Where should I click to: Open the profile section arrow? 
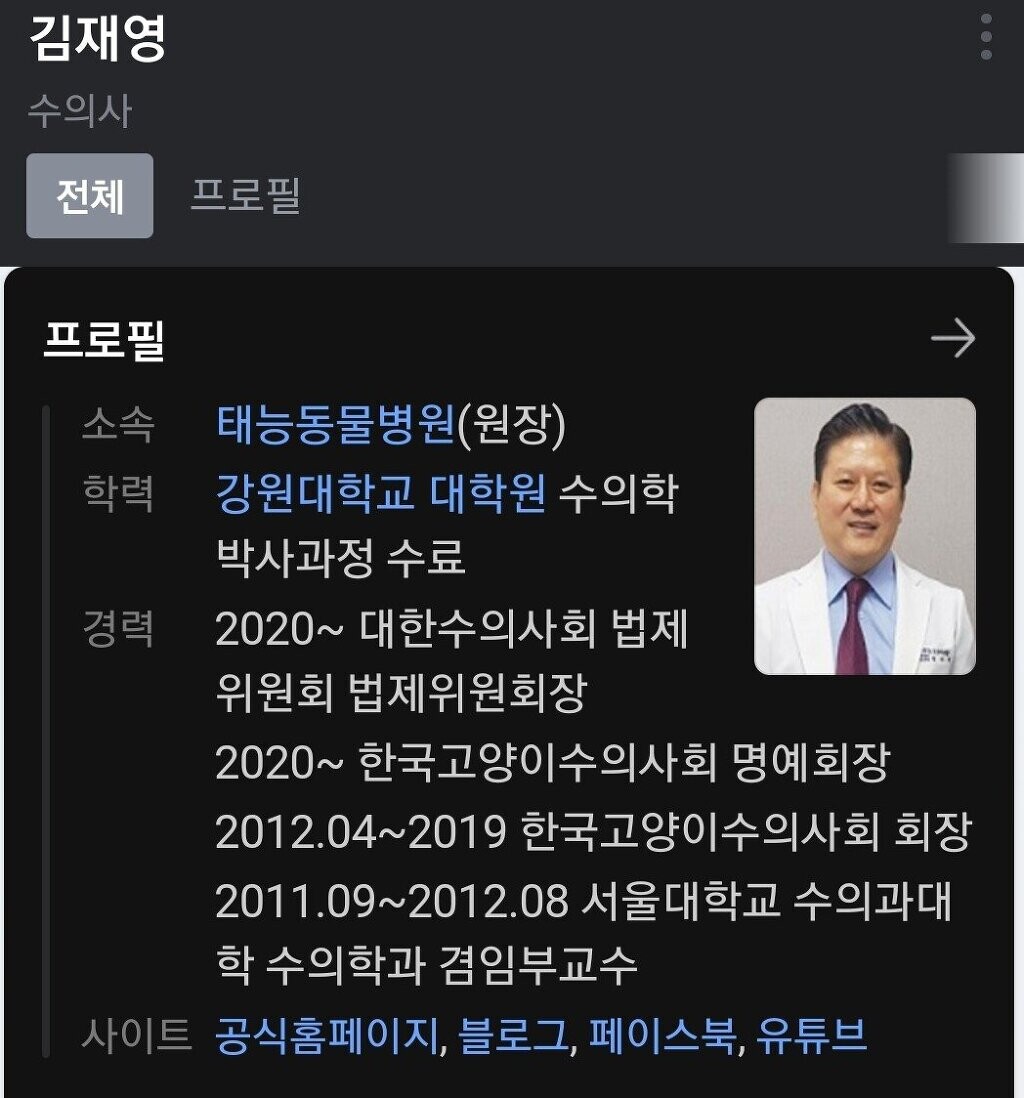[x=952, y=340]
